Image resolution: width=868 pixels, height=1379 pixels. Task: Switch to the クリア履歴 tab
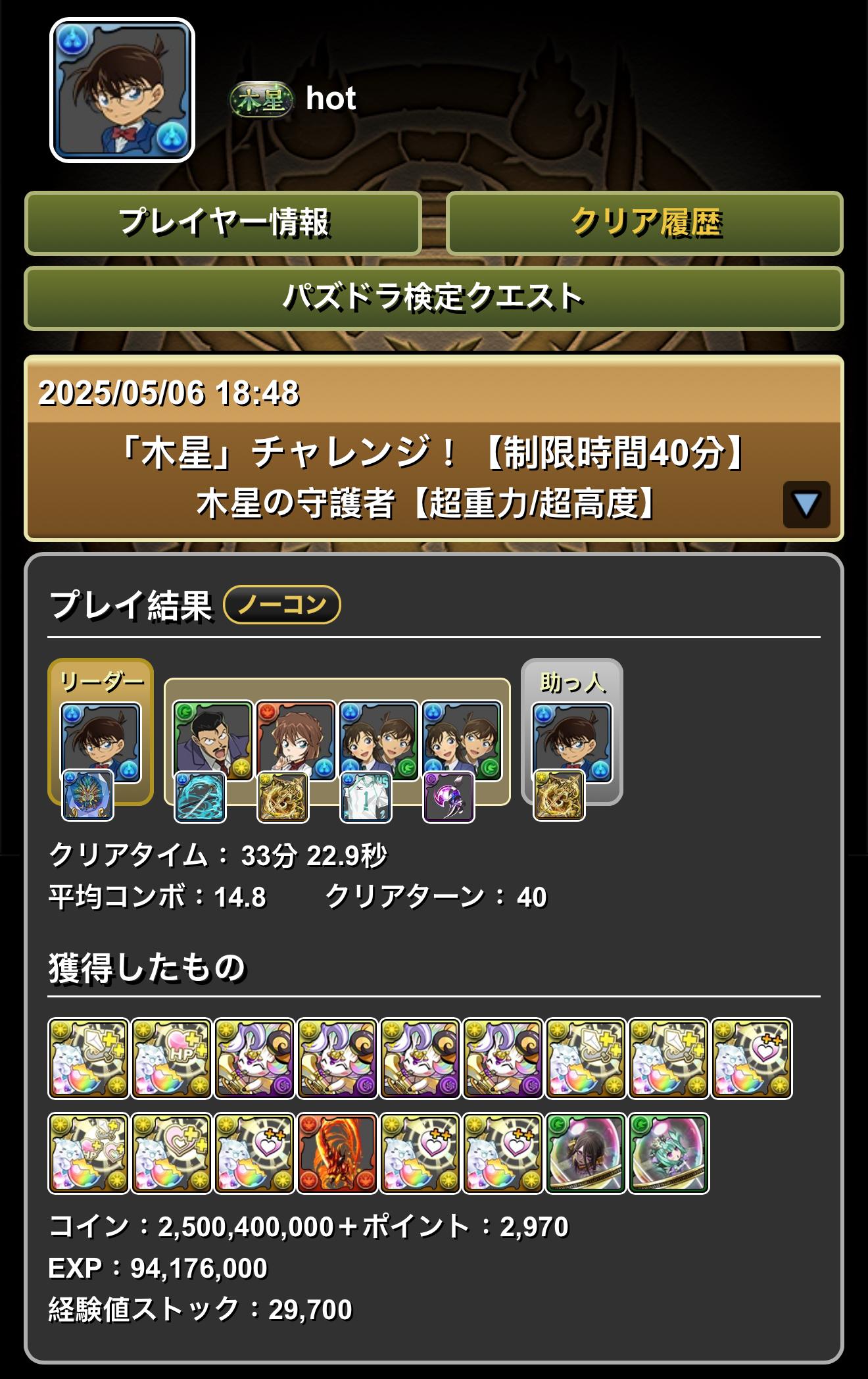(644, 223)
